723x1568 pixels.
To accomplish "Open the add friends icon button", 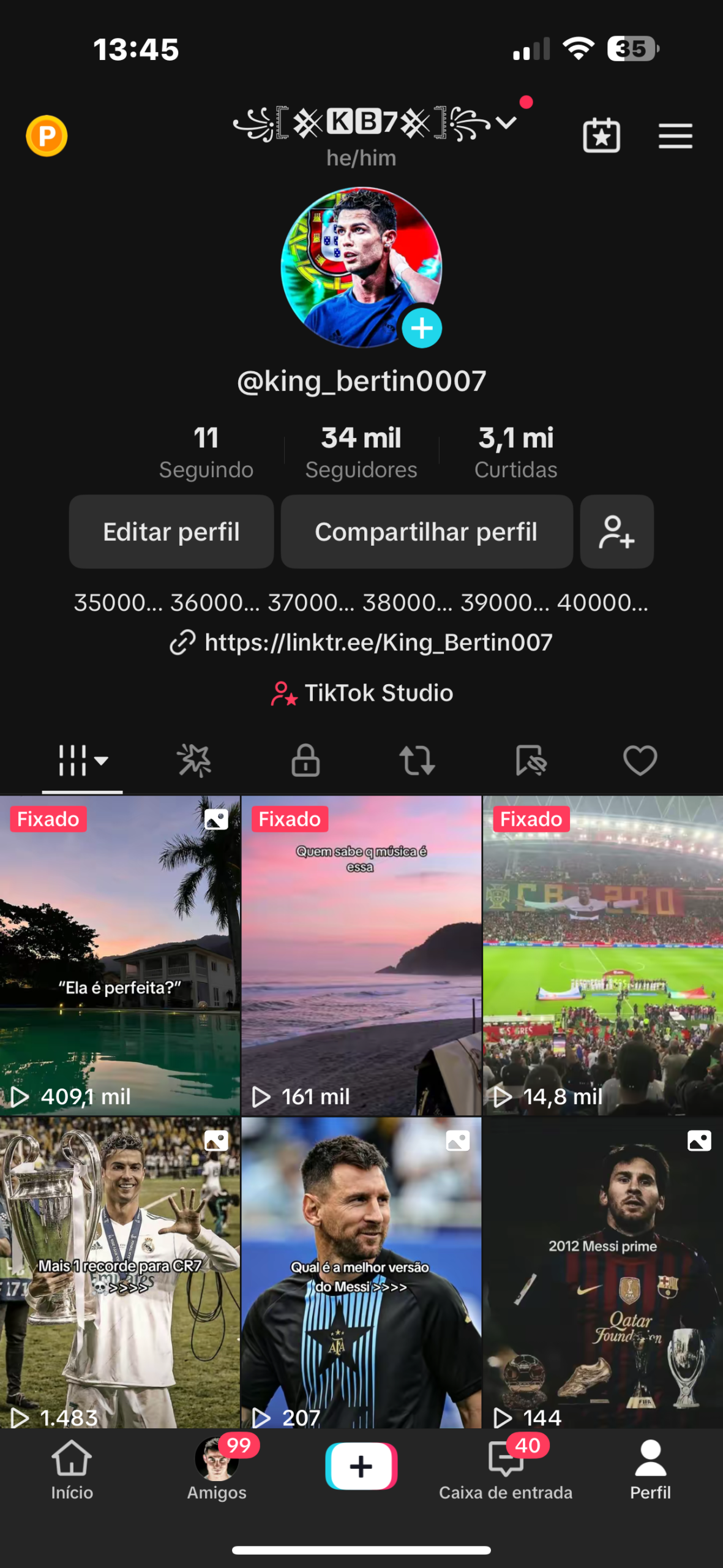I will (x=616, y=532).
